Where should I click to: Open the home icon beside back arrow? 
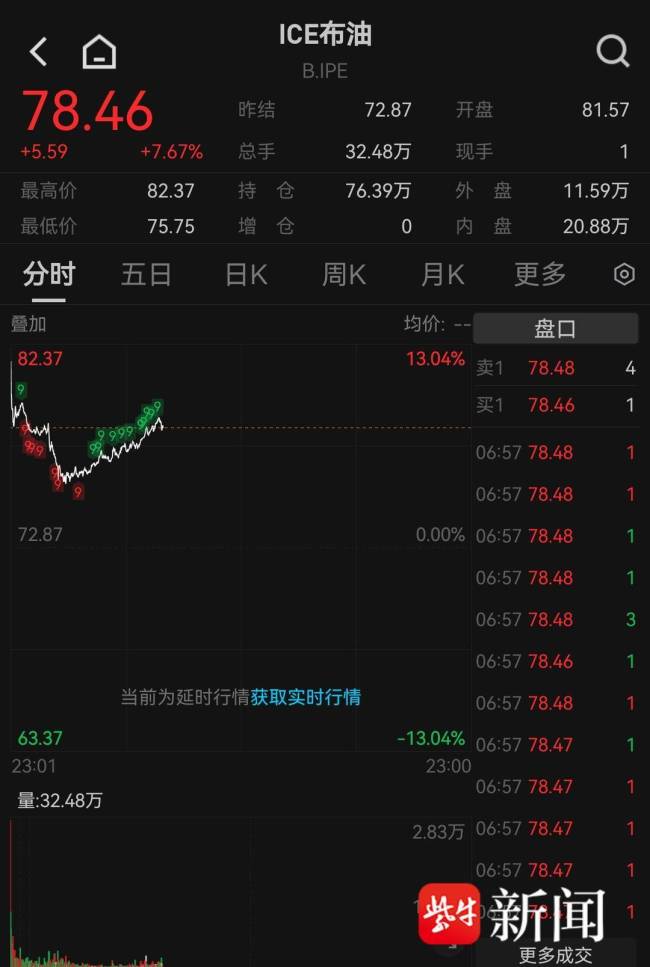pos(98,51)
